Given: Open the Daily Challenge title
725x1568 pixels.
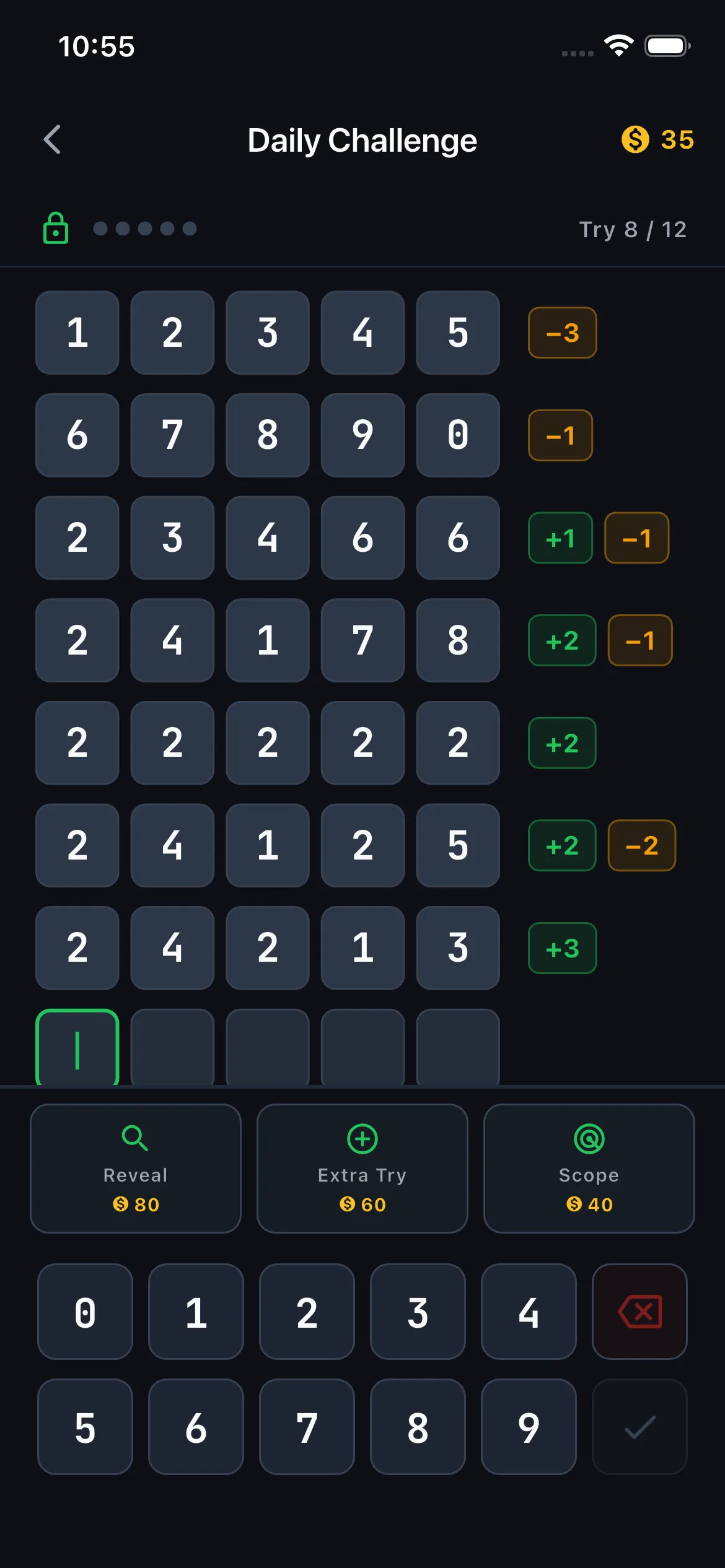Looking at the screenshot, I should pyautogui.click(x=362, y=140).
